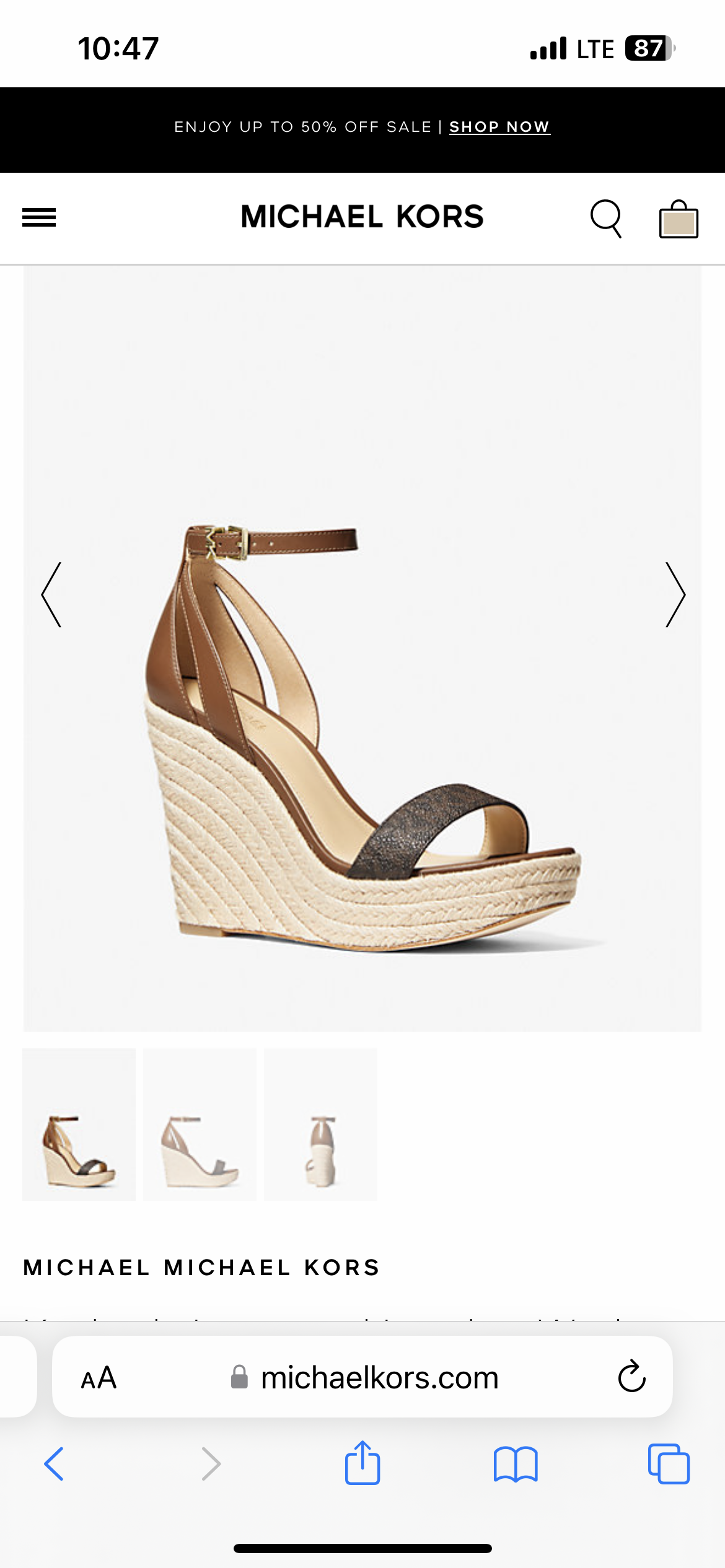The width and height of the screenshot is (725, 1568).
Task: Go back in Safari
Action: pos(54,1464)
